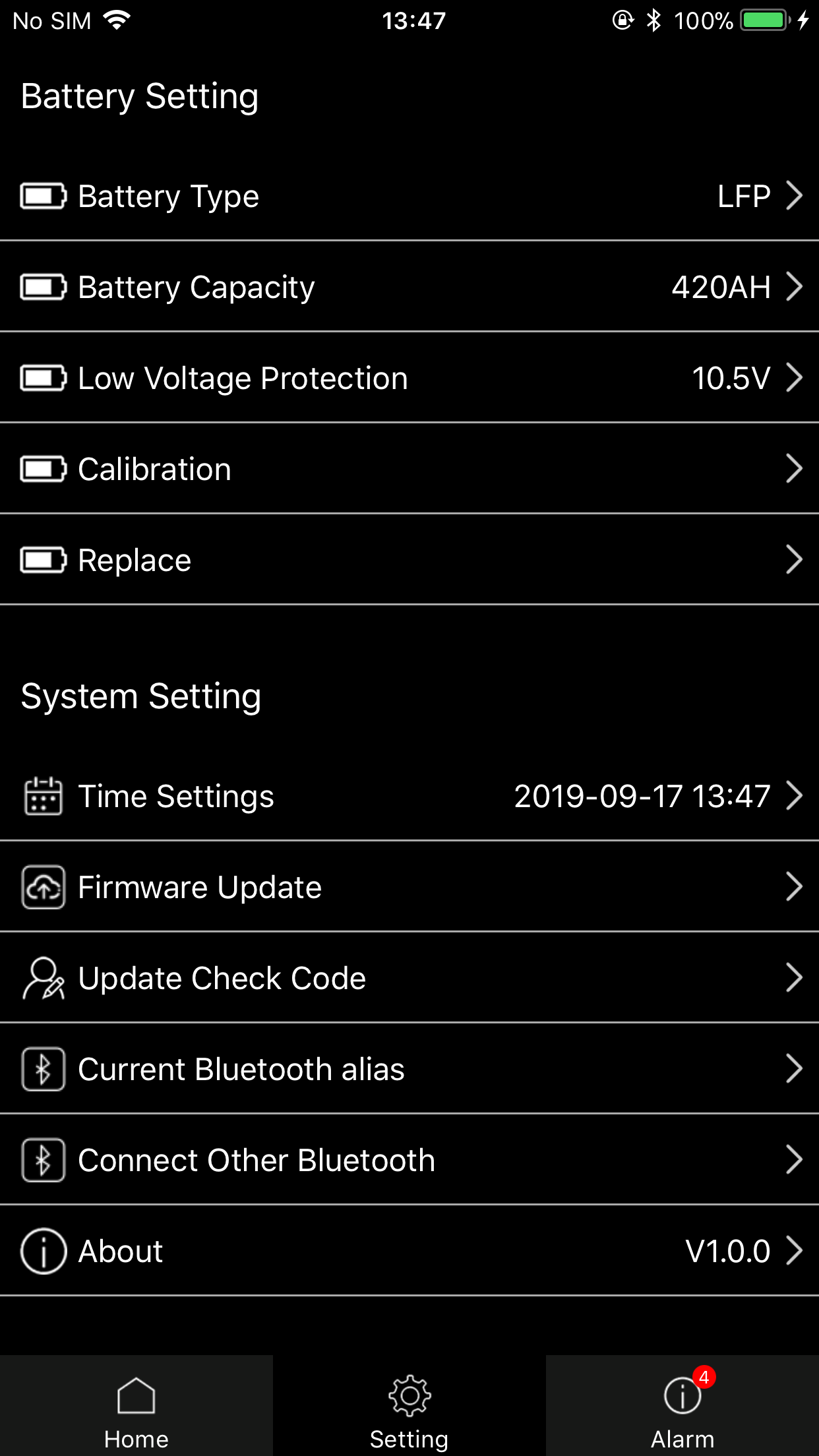
Task: Open the Alarm tab with notifications
Action: [x=682, y=1405]
